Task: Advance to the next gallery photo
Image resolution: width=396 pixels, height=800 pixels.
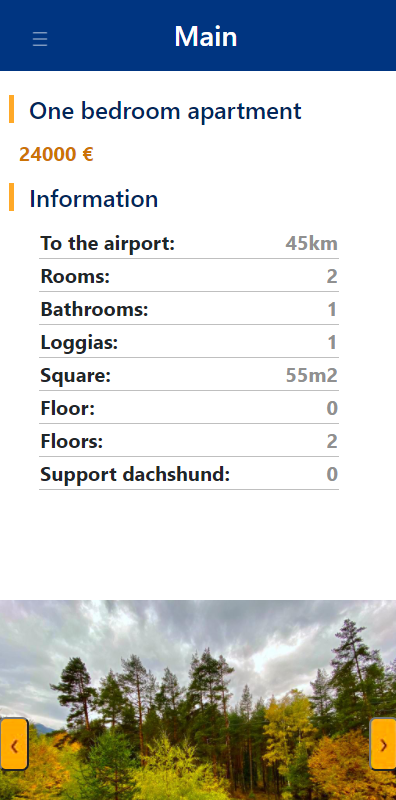Action: click(x=383, y=744)
